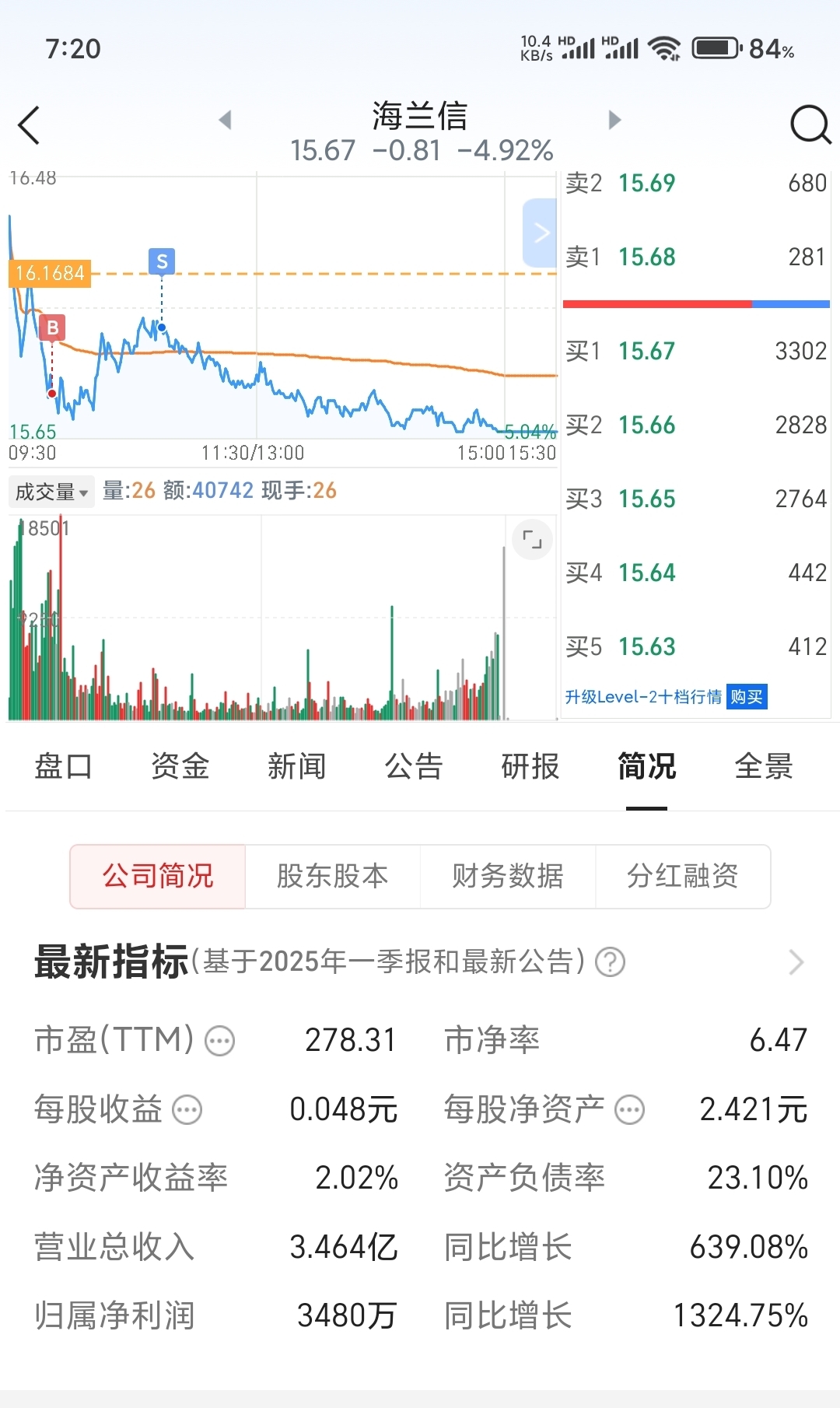Select the 股东股本 segment
This screenshot has width=840, height=1408.
[x=333, y=876]
